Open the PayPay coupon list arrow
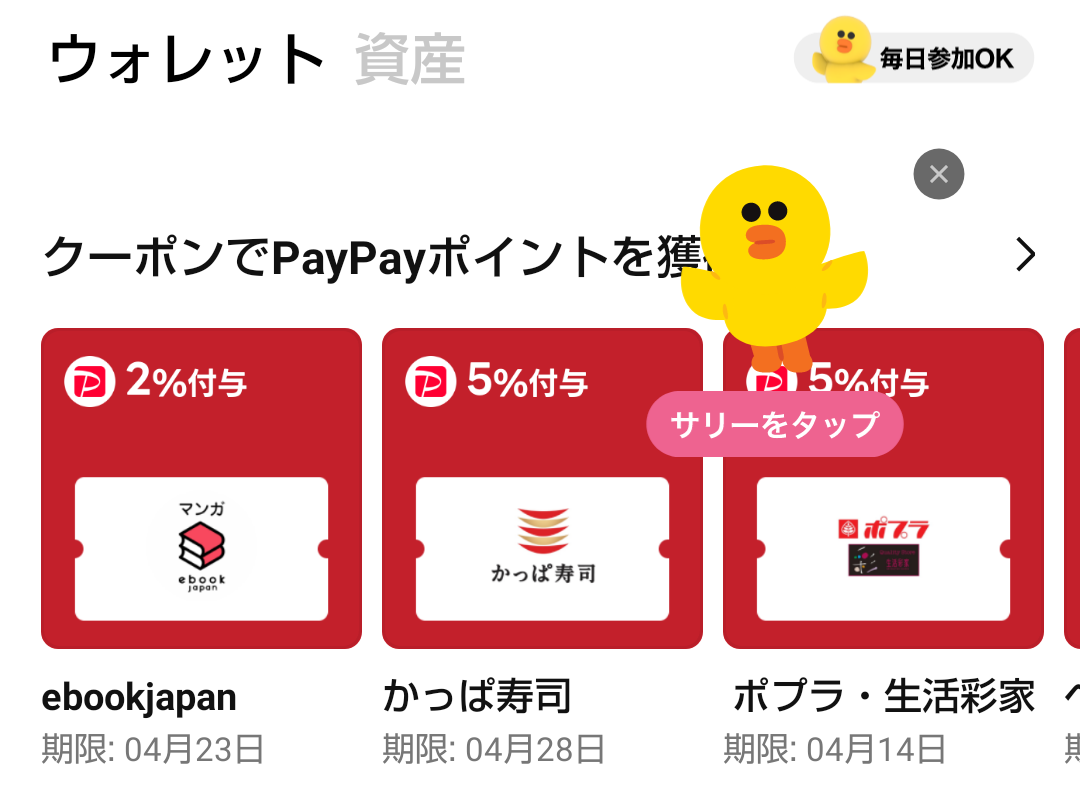This screenshot has width=1080, height=789. [x=1025, y=256]
